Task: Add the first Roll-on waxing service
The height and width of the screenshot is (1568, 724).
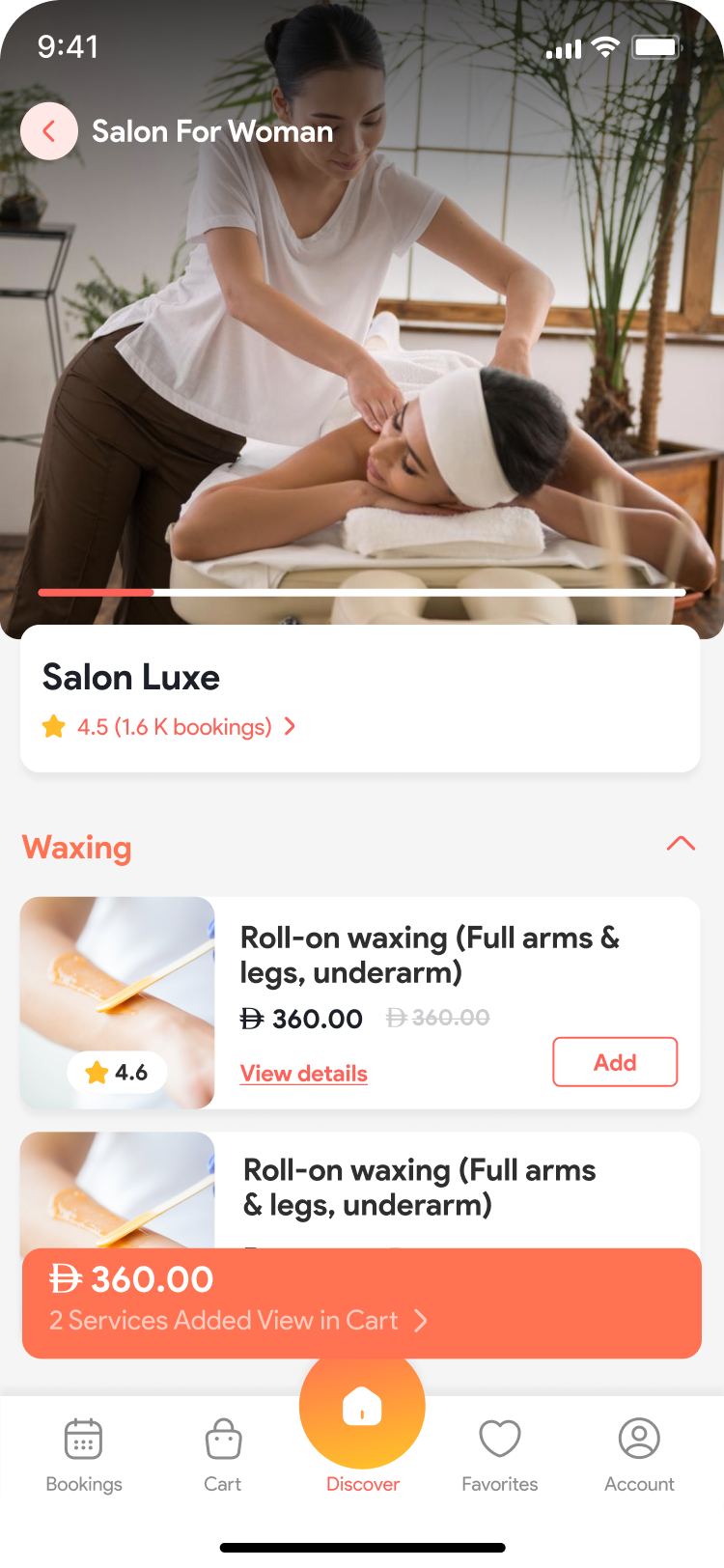Action: pyautogui.click(x=615, y=1062)
